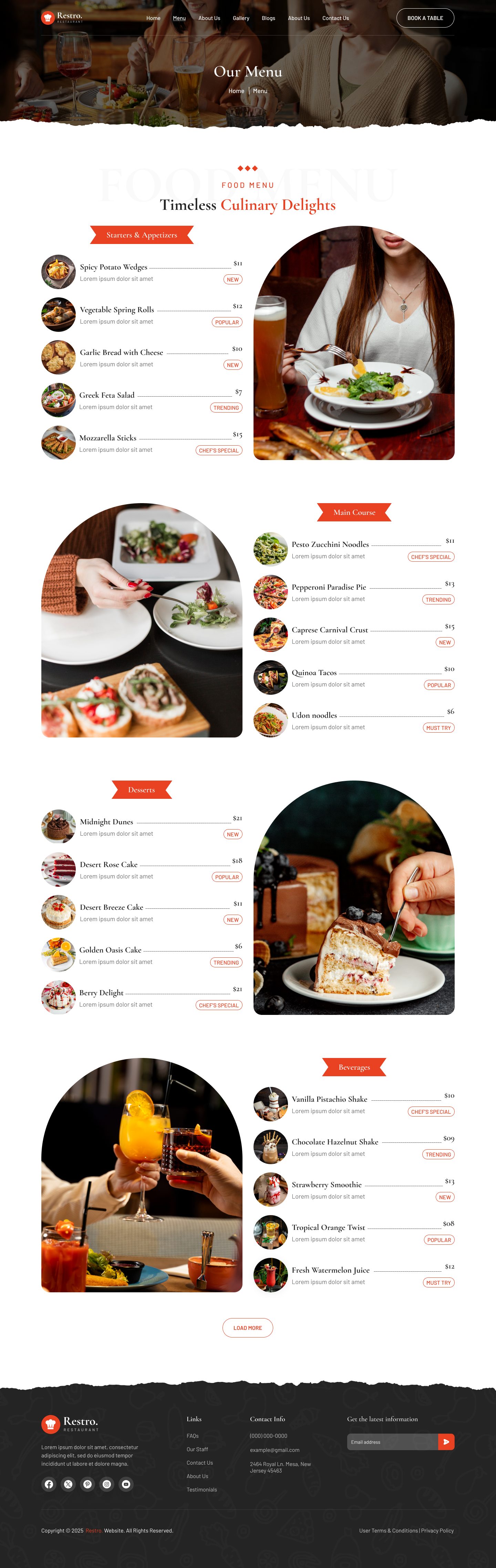Open the FAQs footer link

tap(193, 1436)
